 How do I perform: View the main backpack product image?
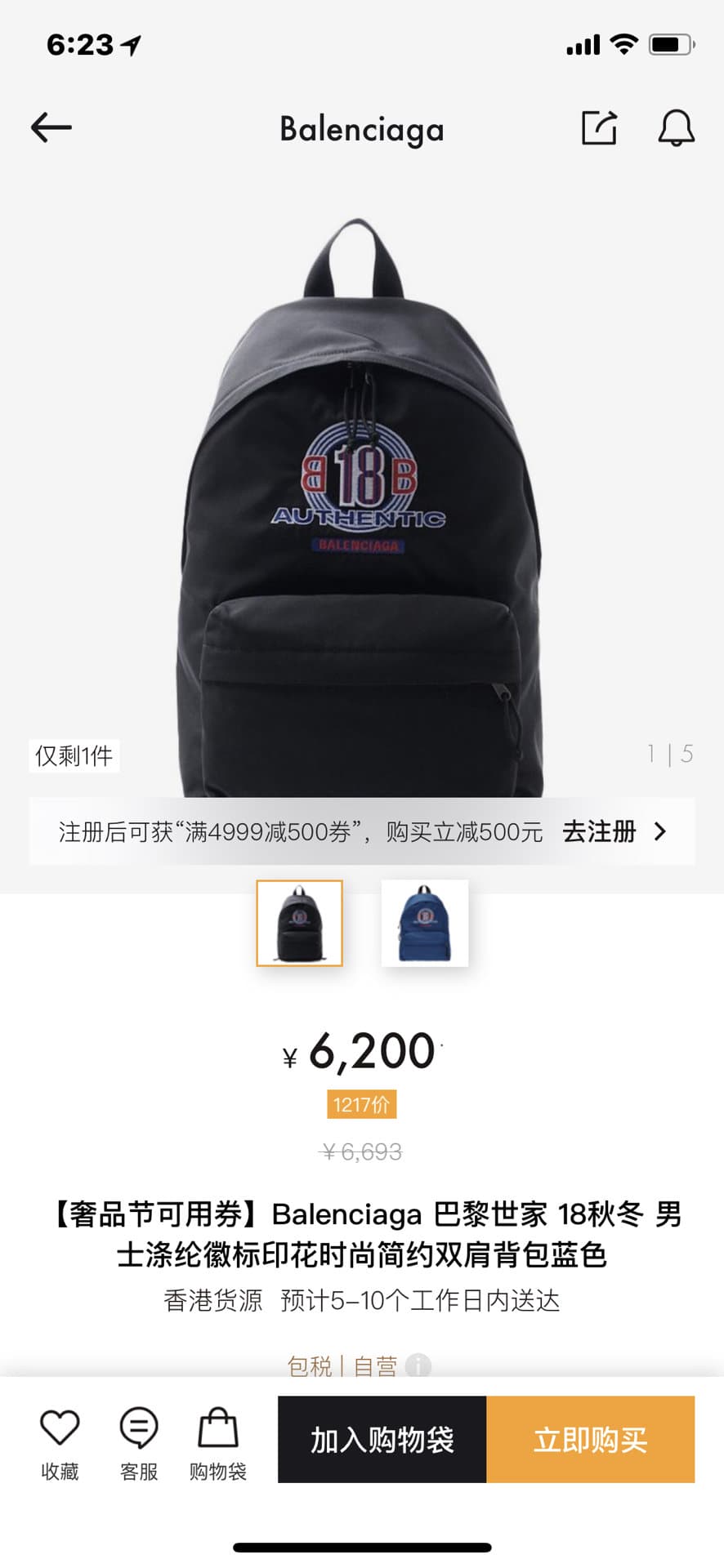pyautogui.click(x=360, y=506)
